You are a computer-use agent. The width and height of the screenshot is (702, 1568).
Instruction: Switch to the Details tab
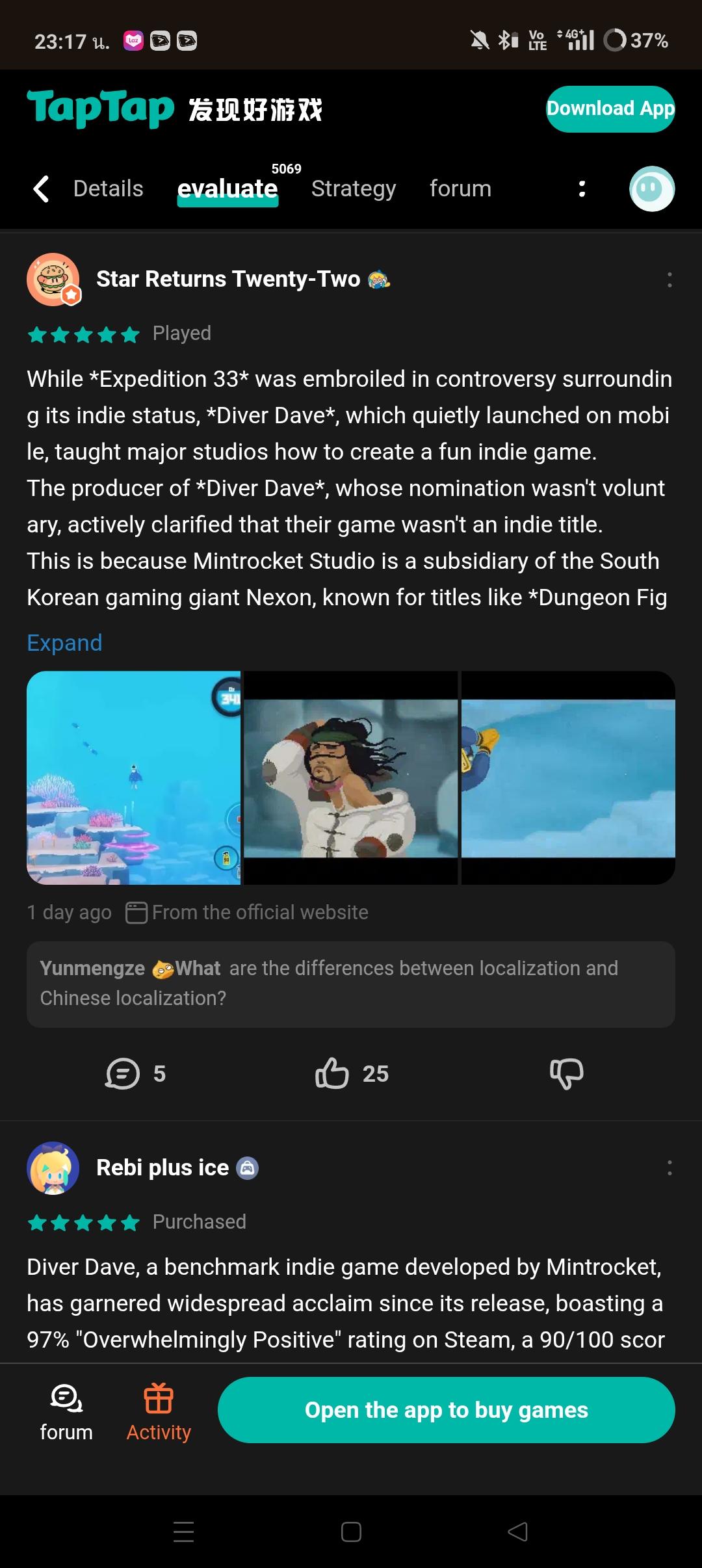pyautogui.click(x=108, y=189)
